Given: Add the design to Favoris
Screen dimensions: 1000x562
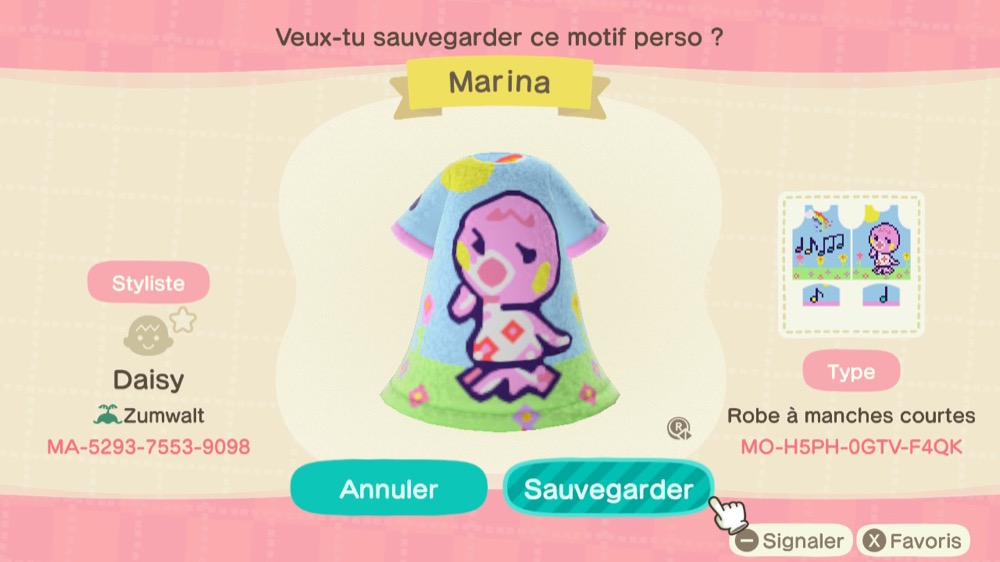Looking at the screenshot, I should pos(914,542).
